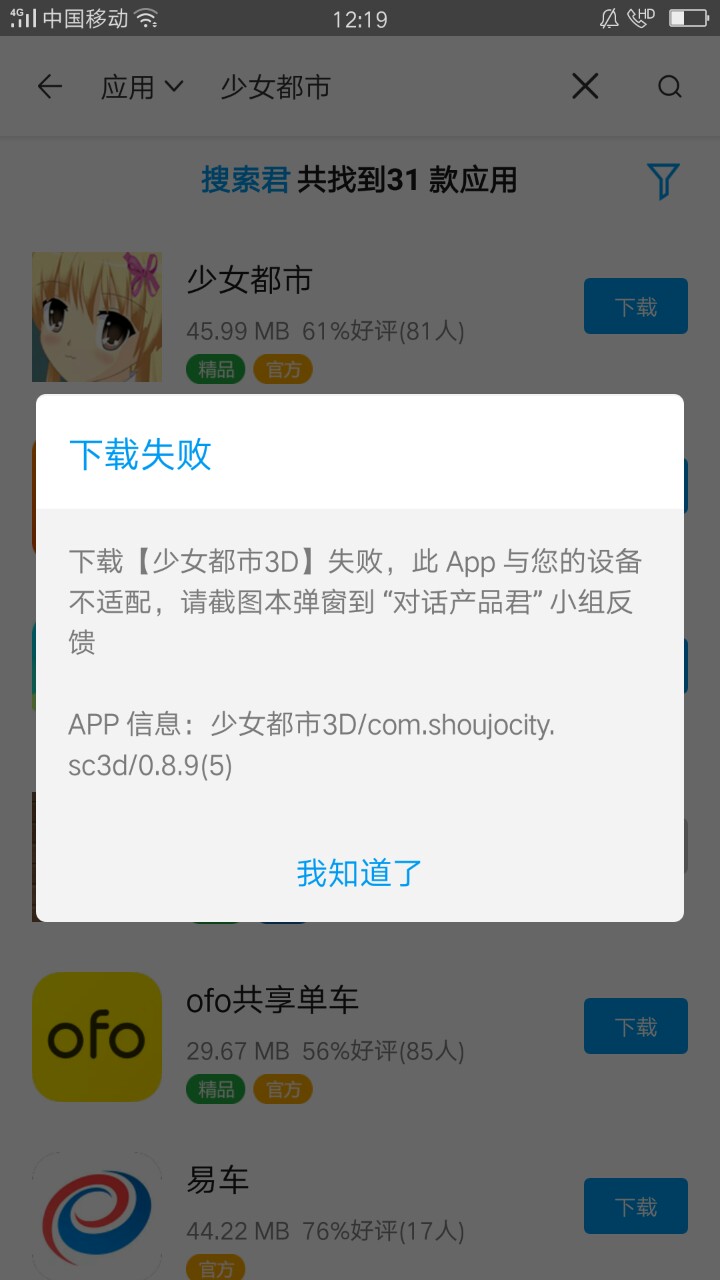Download the 少女都市 app
The height and width of the screenshot is (1280, 720).
coord(635,306)
